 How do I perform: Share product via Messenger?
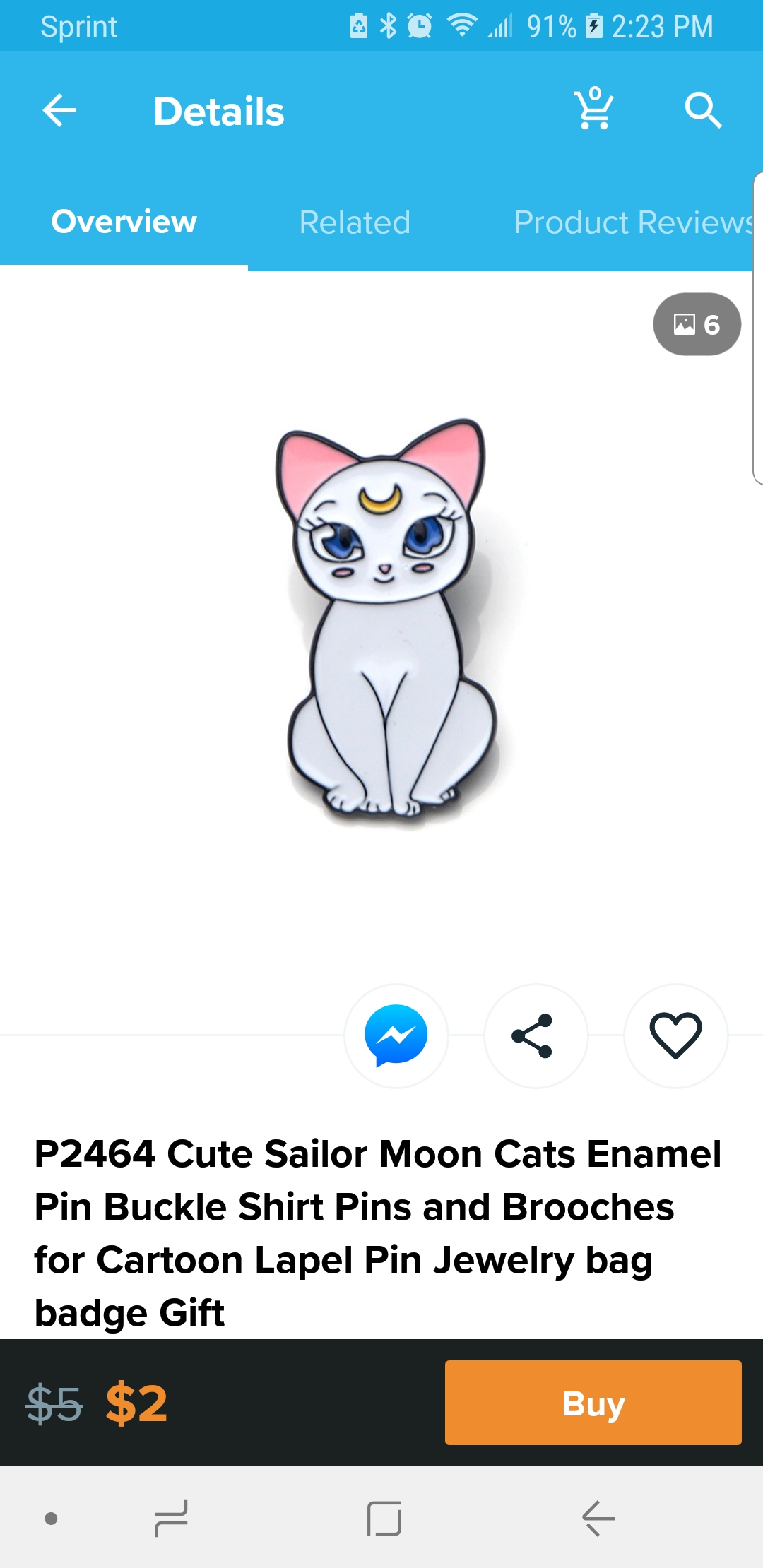pos(396,1035)
